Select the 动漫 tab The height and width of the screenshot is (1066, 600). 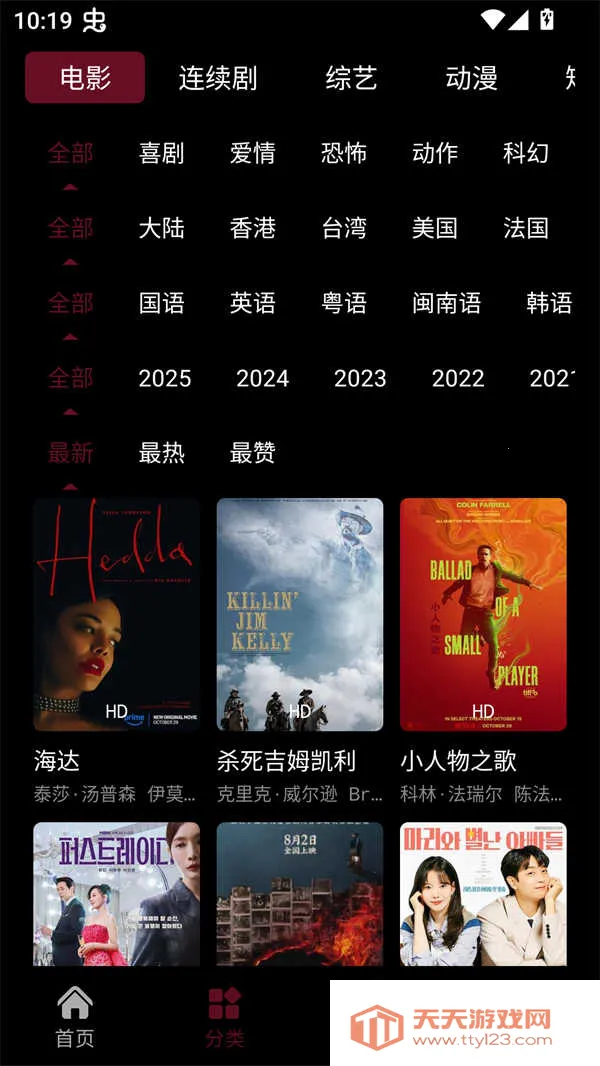tap(471, 78)
